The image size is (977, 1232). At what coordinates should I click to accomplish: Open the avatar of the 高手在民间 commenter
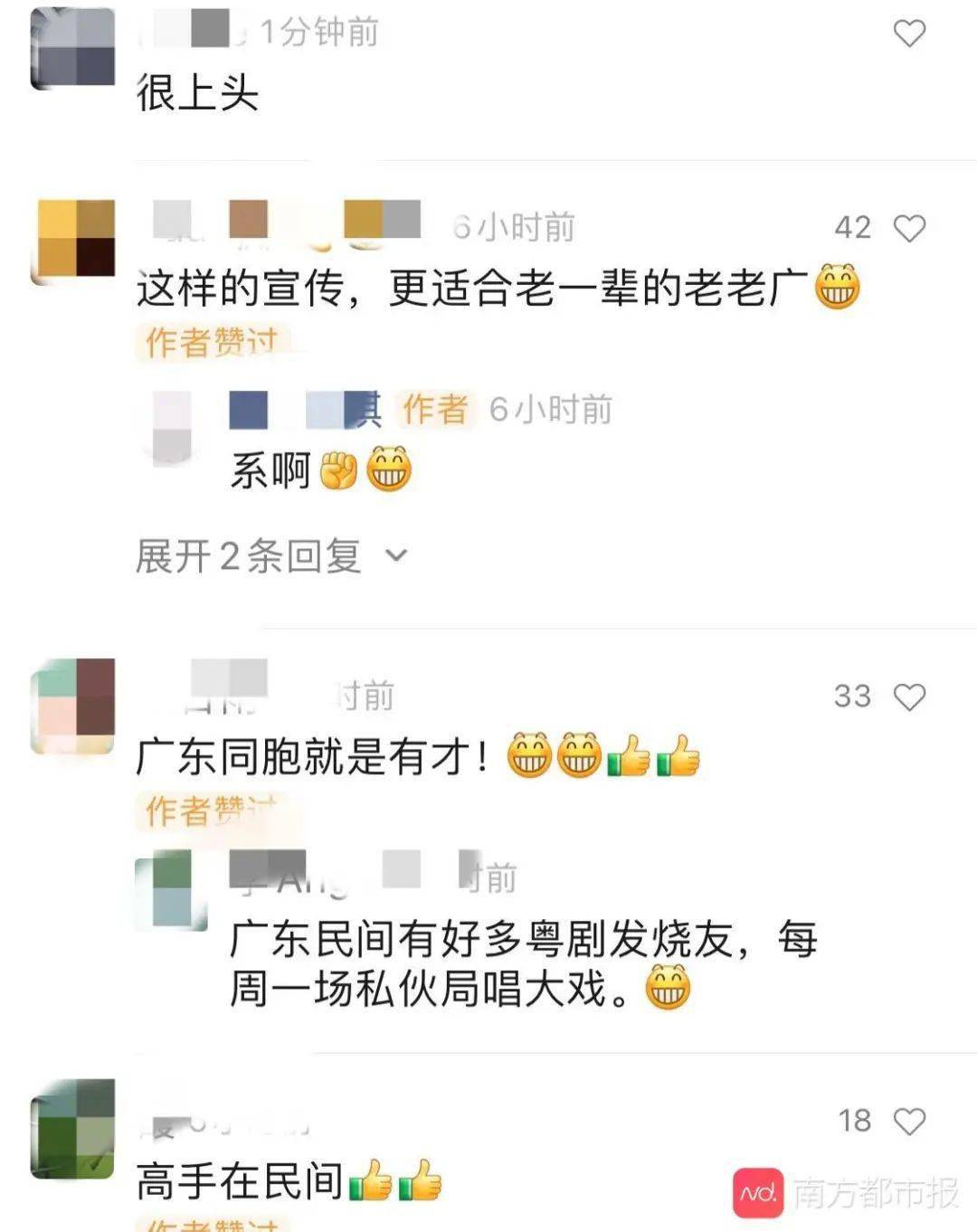click(x=73, y=1128)
